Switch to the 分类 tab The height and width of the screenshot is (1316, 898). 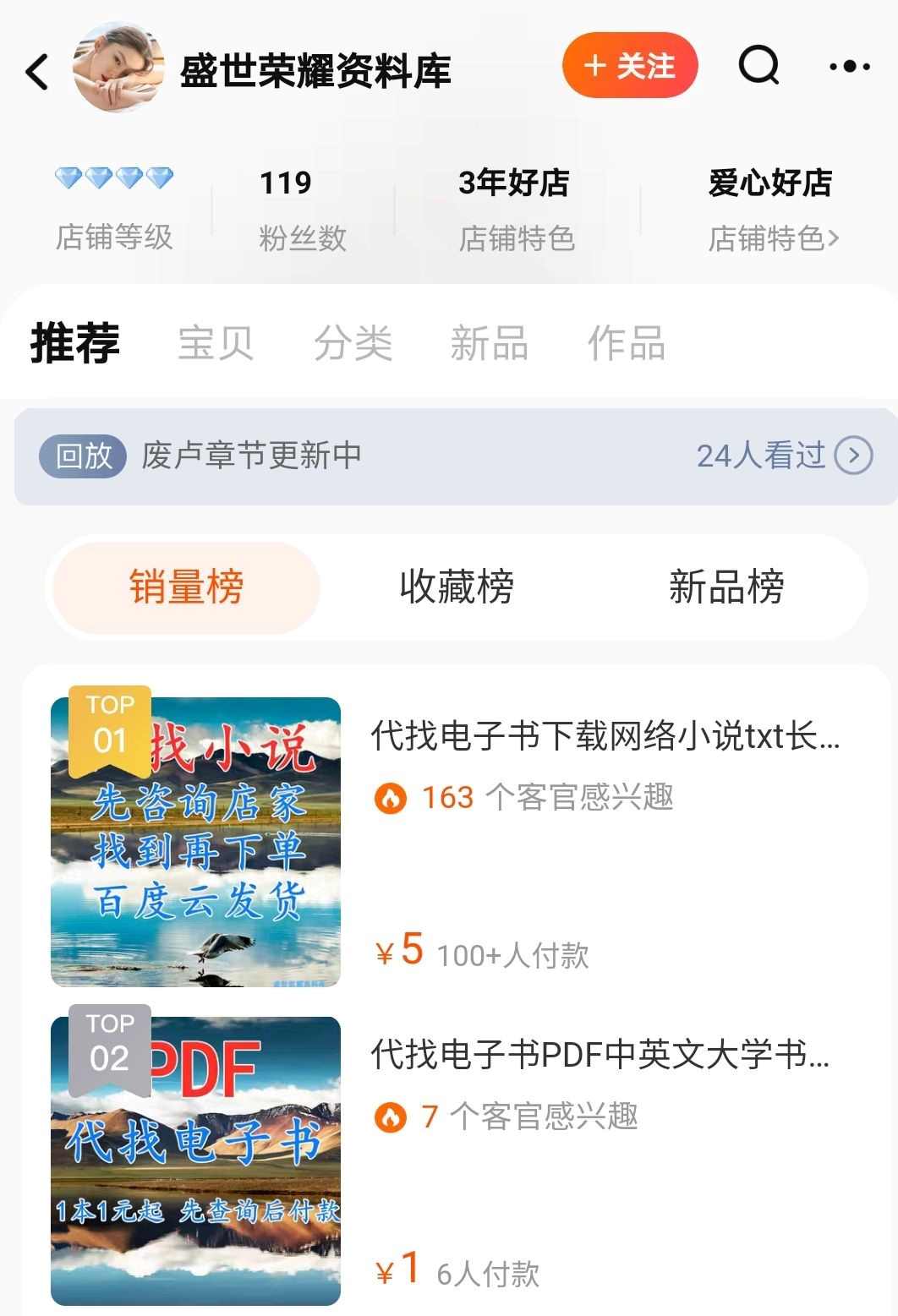353,343
